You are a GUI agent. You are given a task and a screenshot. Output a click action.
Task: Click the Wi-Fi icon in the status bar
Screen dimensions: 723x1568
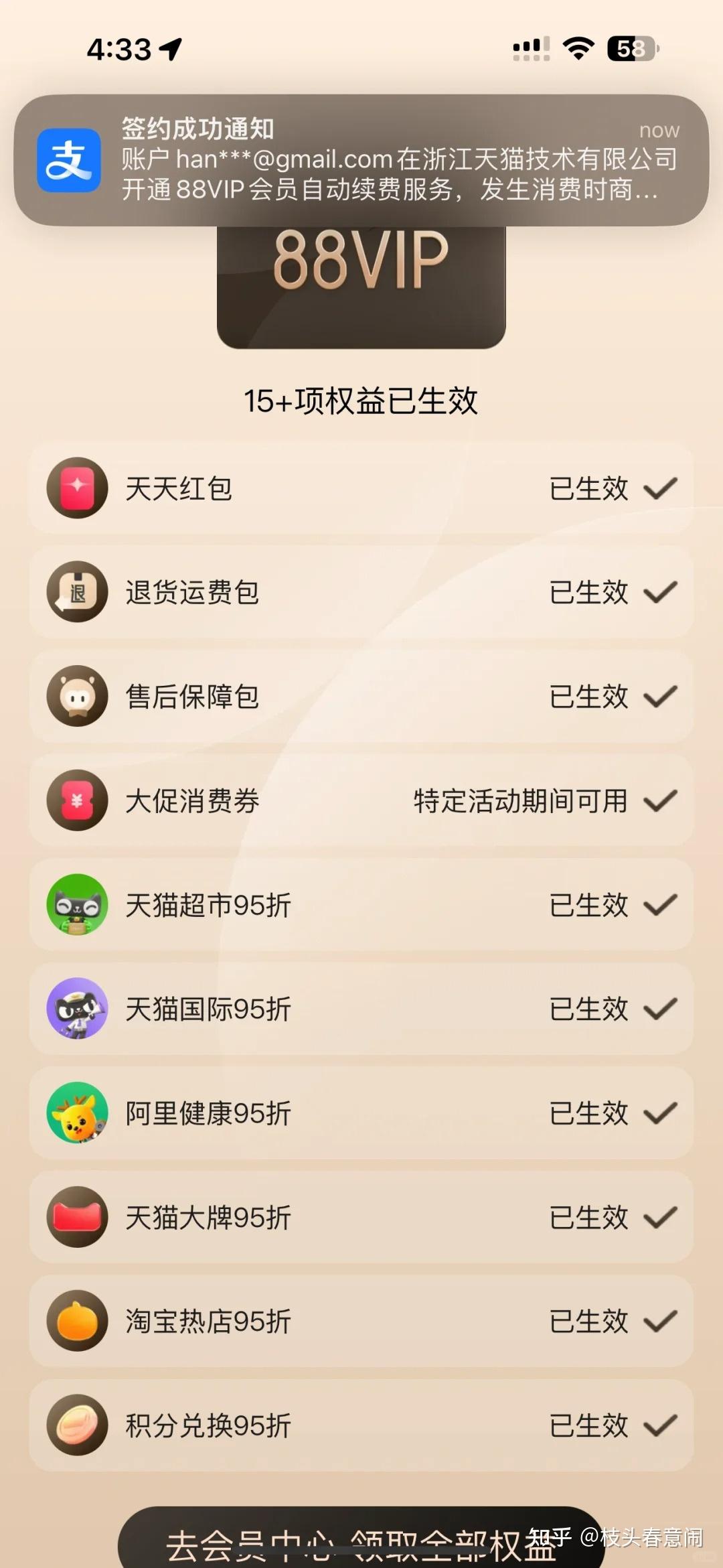pos(580,46)
